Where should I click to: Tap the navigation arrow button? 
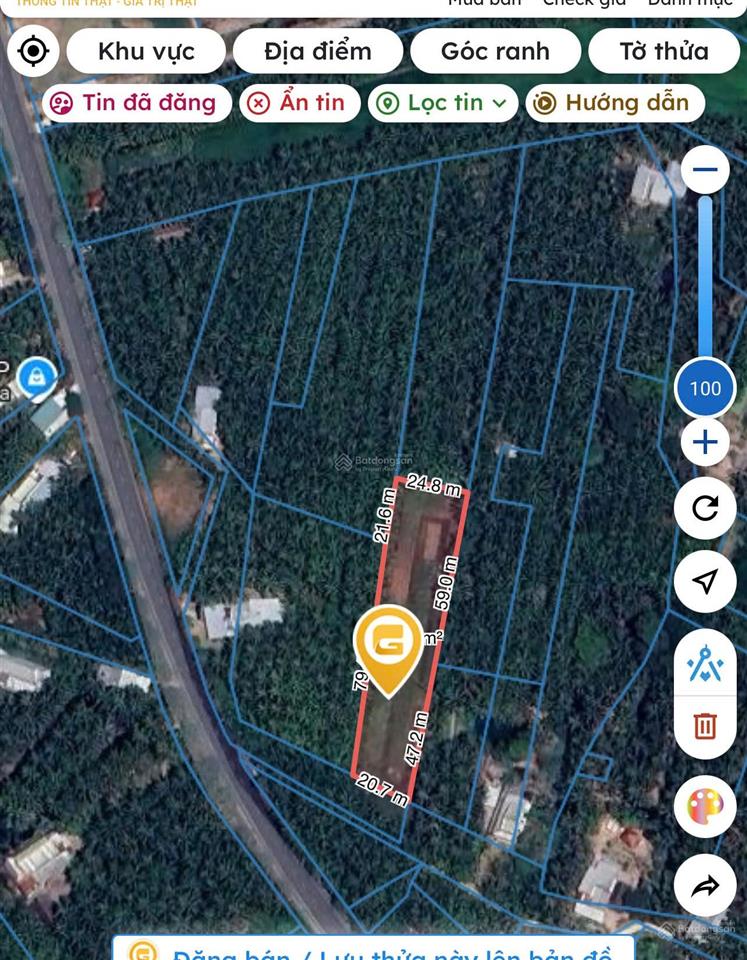705,581
